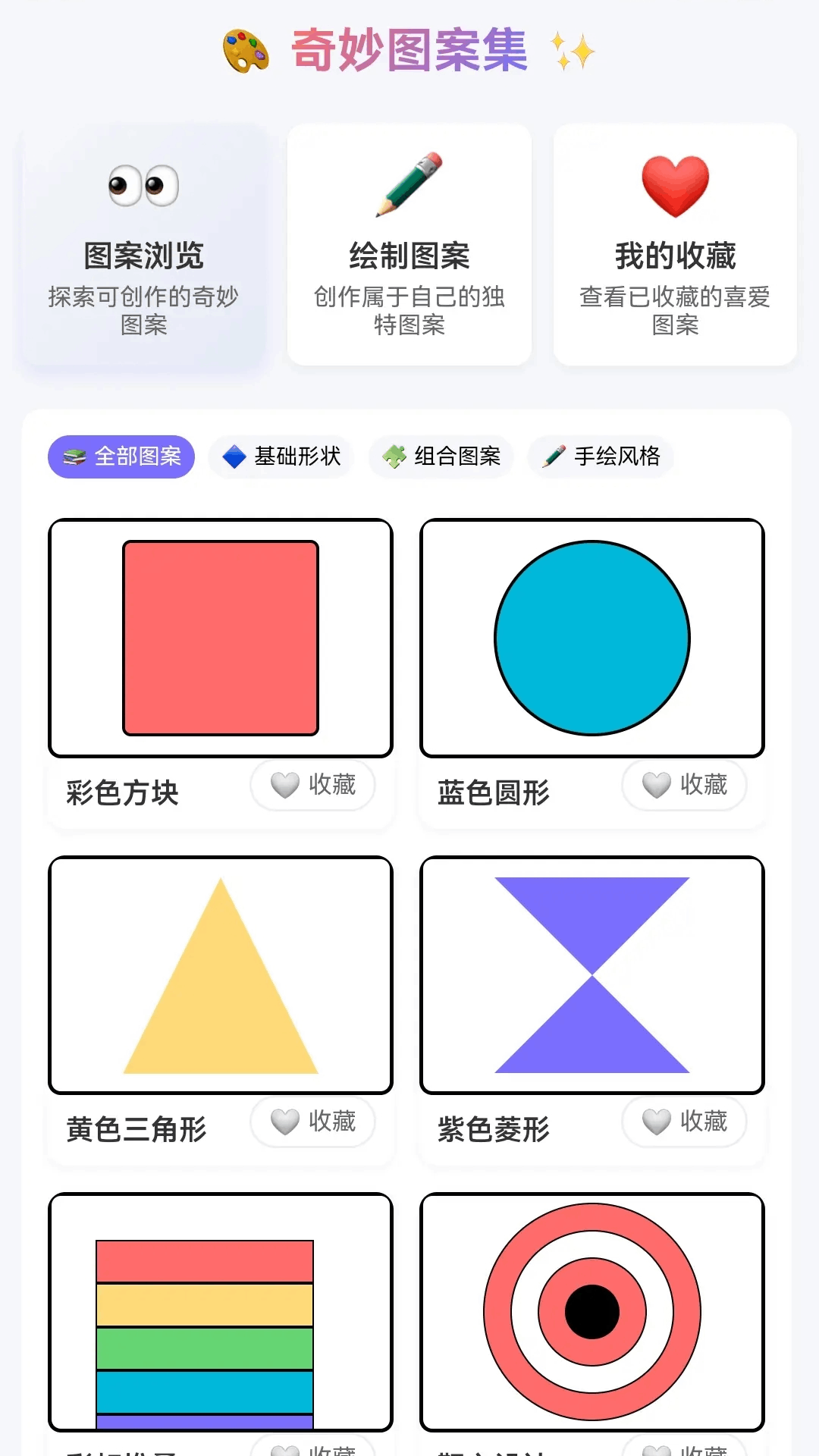
Task: Toggle the heart to favorite 彩色方块
Action: [312, 786]
